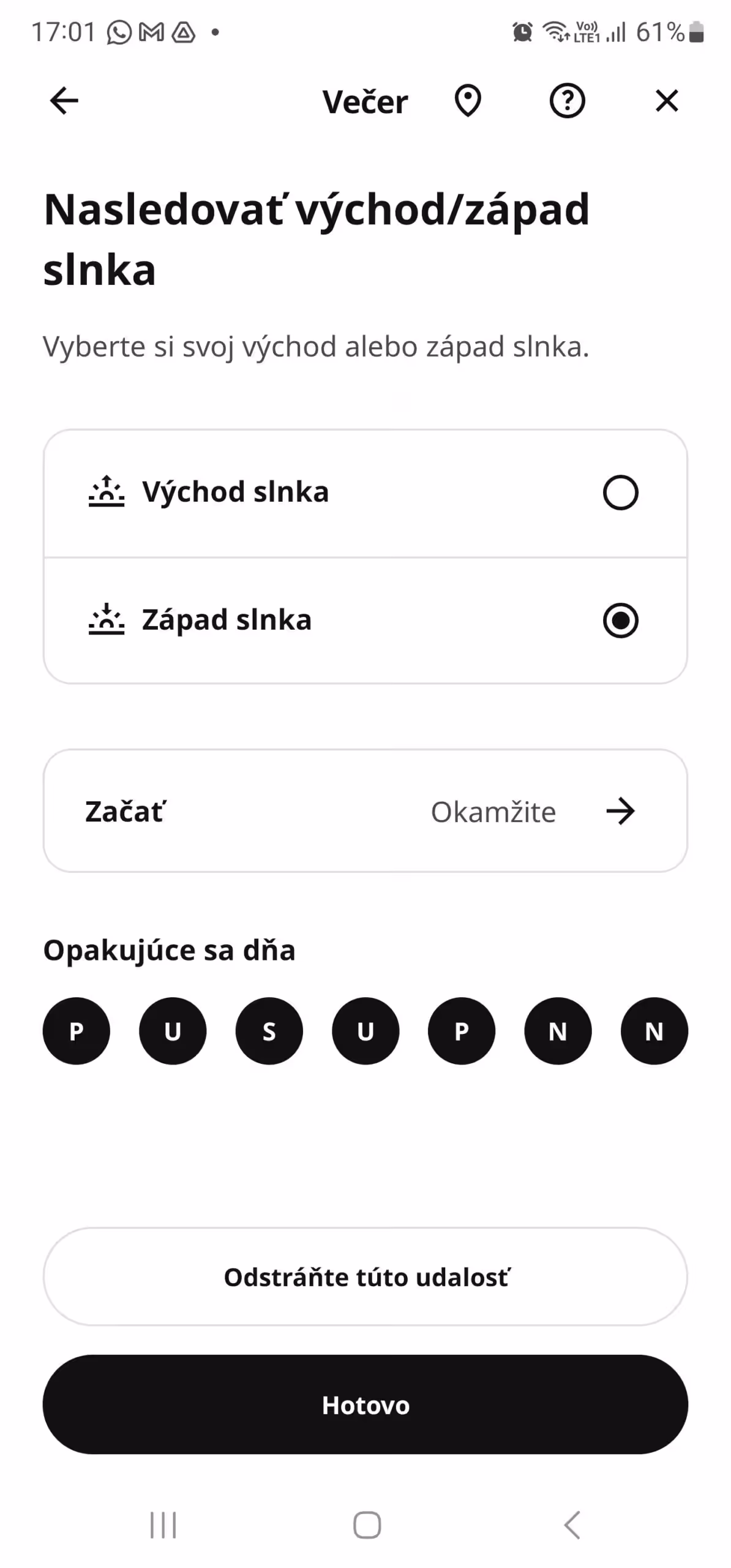Go to the system home screen
The height and width of the screenshot is (1568, 731).
(x=367, y=1525)
